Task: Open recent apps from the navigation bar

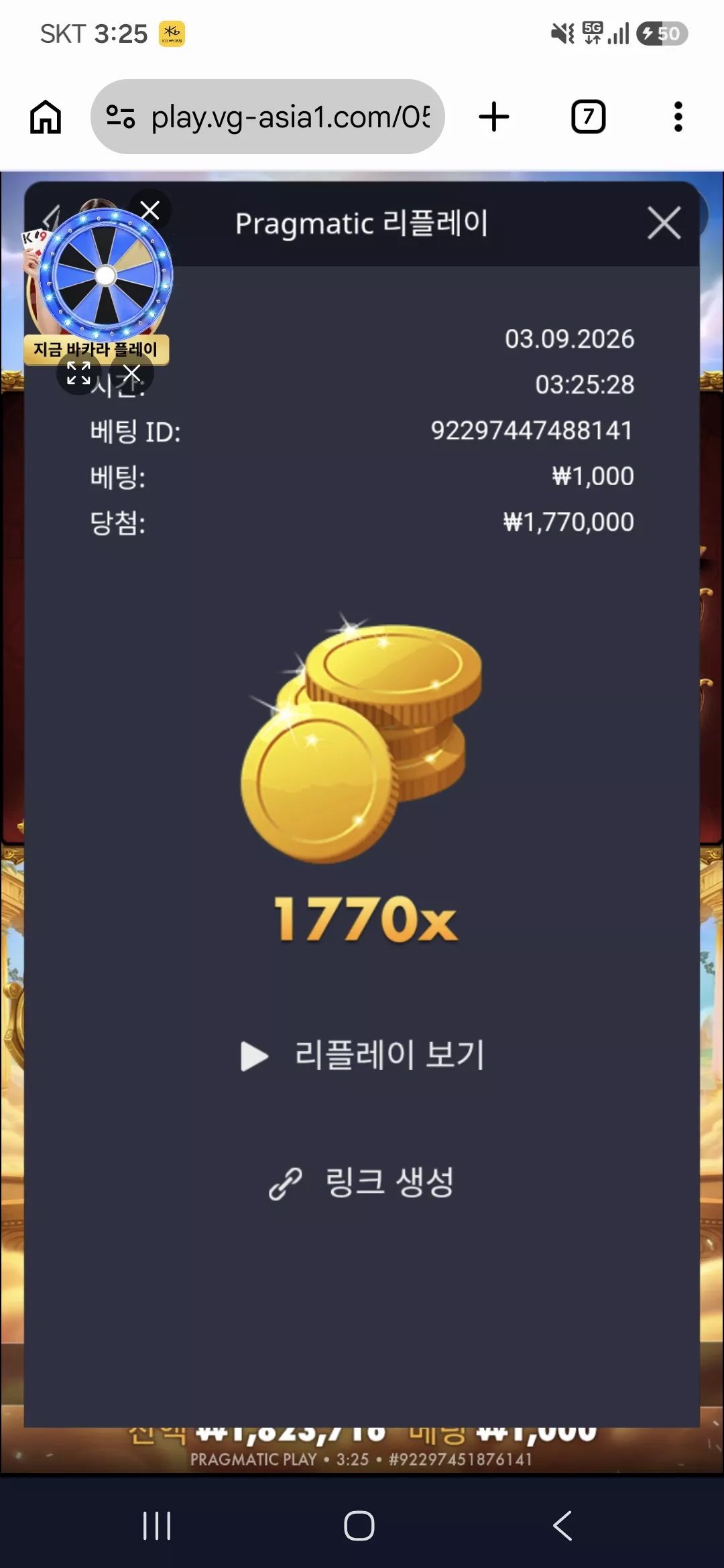Action: click(x=157, y=1526)
